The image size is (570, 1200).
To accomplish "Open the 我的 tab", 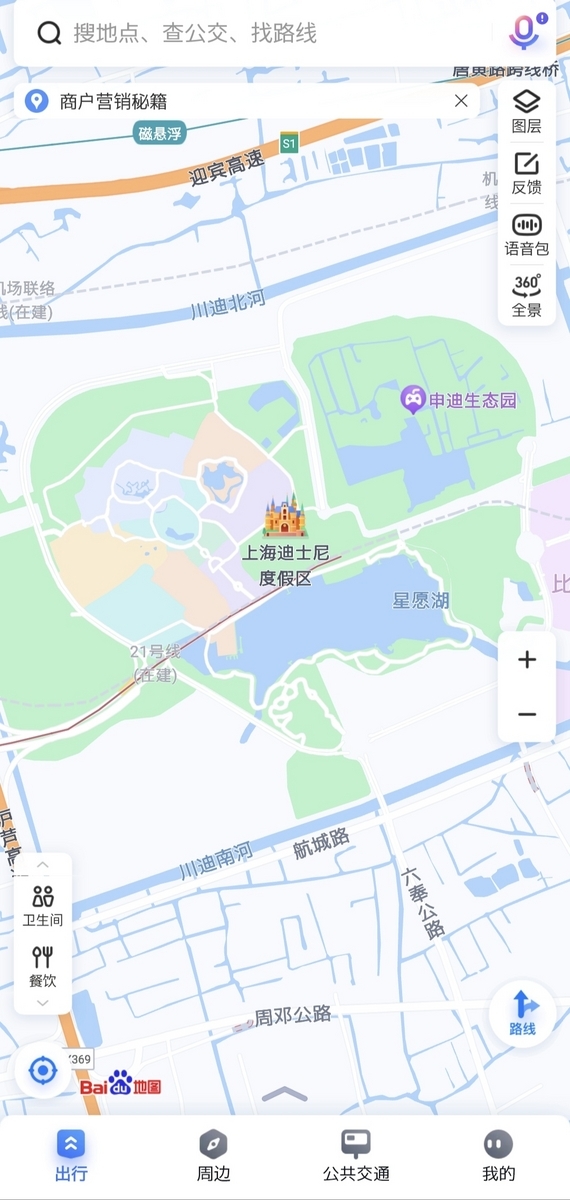I will (x=499, y=1156).
